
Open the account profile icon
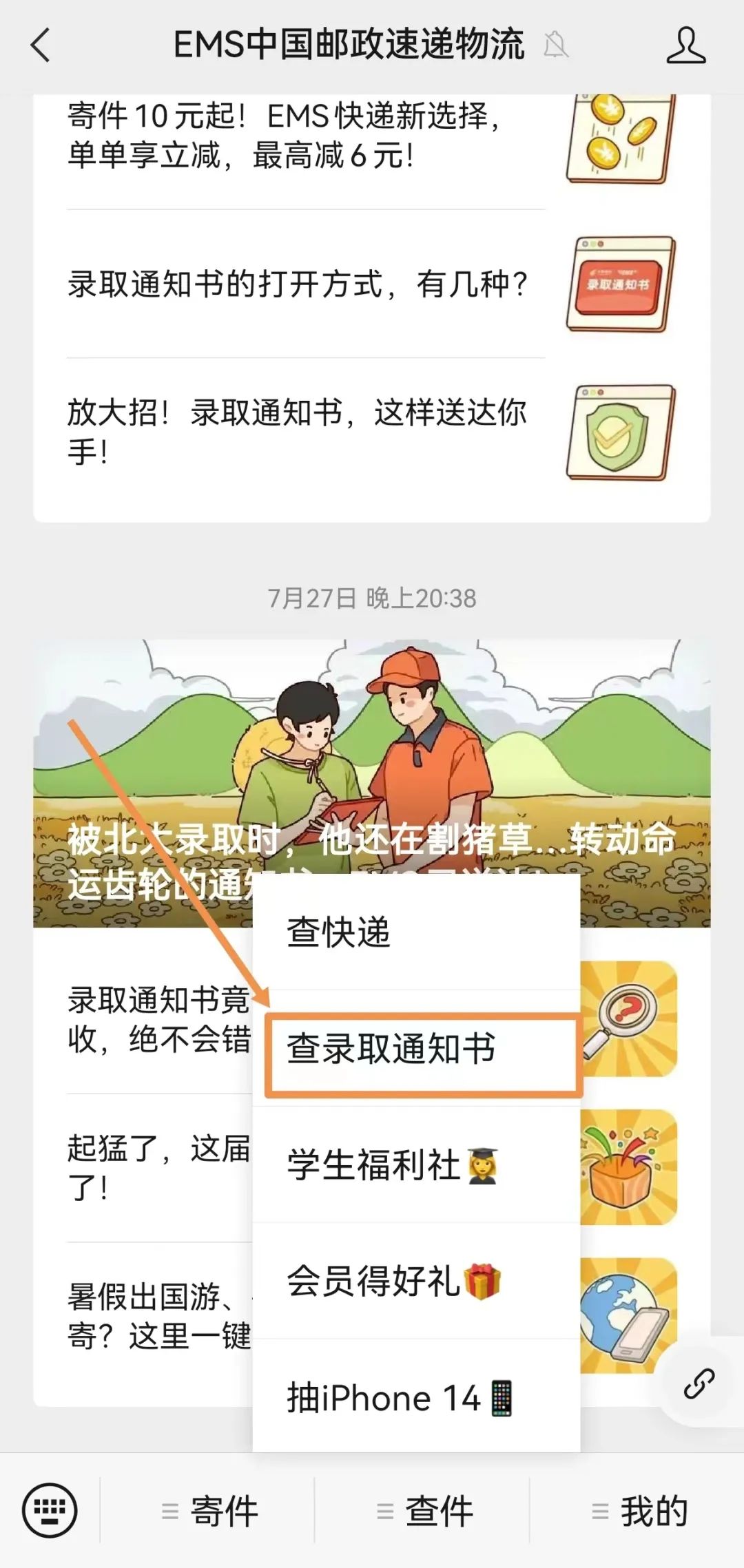[685, 45]
